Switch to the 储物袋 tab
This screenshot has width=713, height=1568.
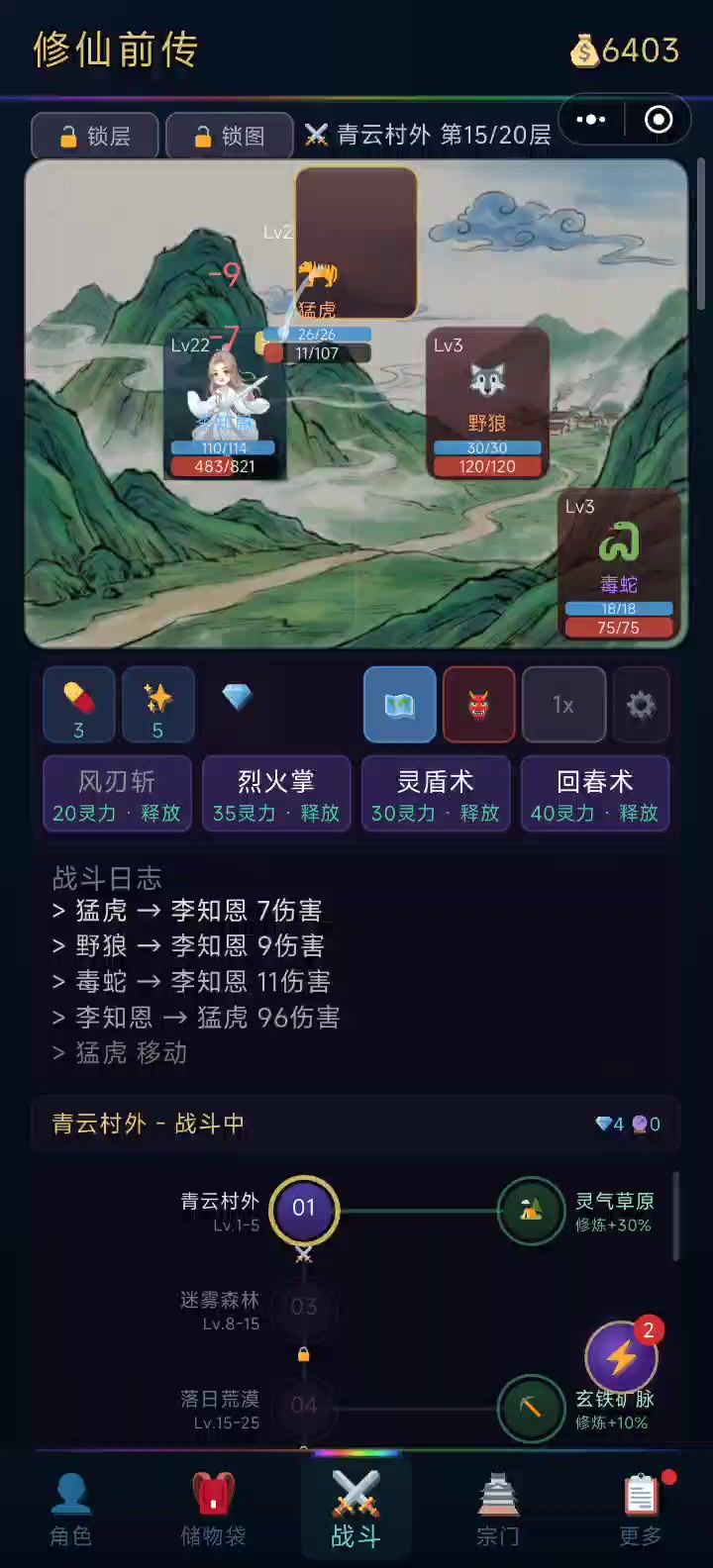[x=213, y=1510]
